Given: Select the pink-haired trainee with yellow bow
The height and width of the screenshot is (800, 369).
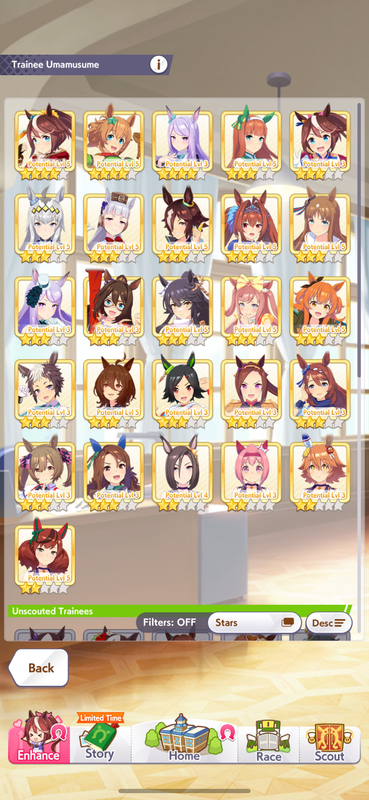Looking at the screenshot, I should 251,310.
